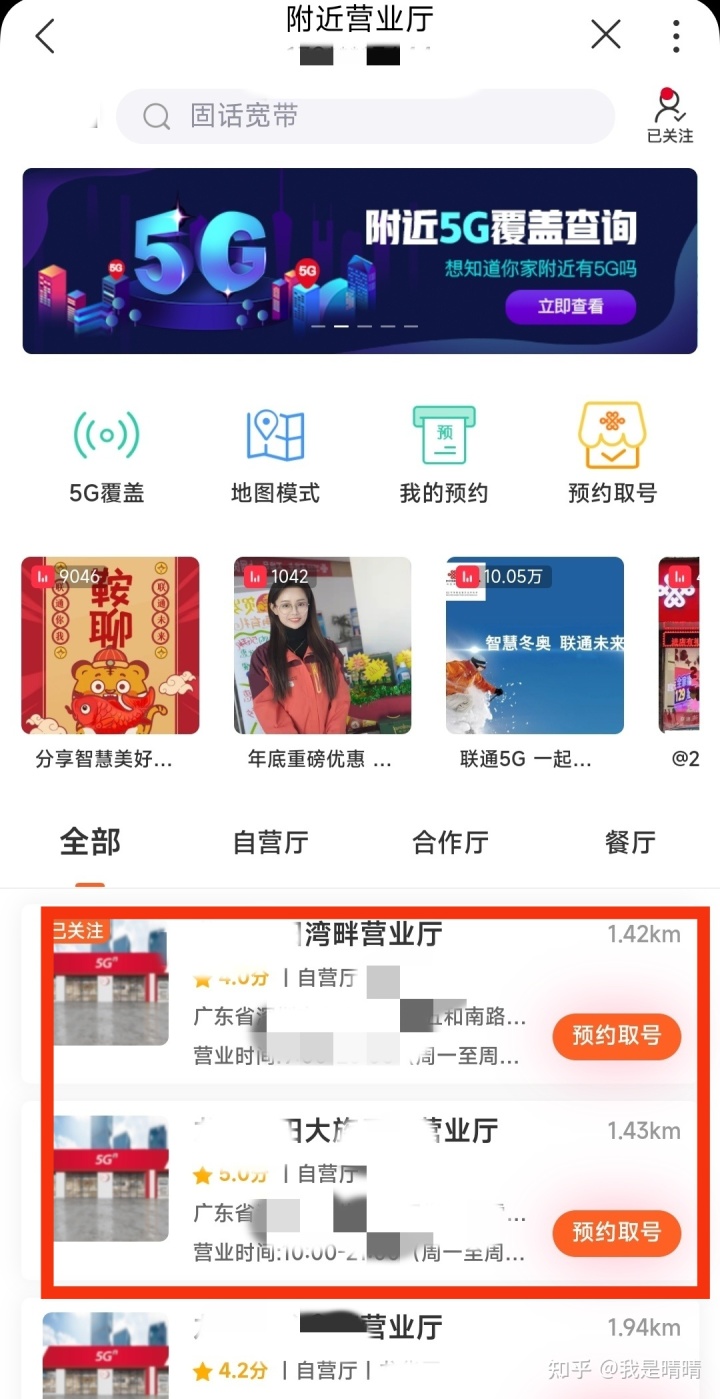Go back using the top-left arrow
Viewport: 720px width, 1399px height.
[45, 36]
